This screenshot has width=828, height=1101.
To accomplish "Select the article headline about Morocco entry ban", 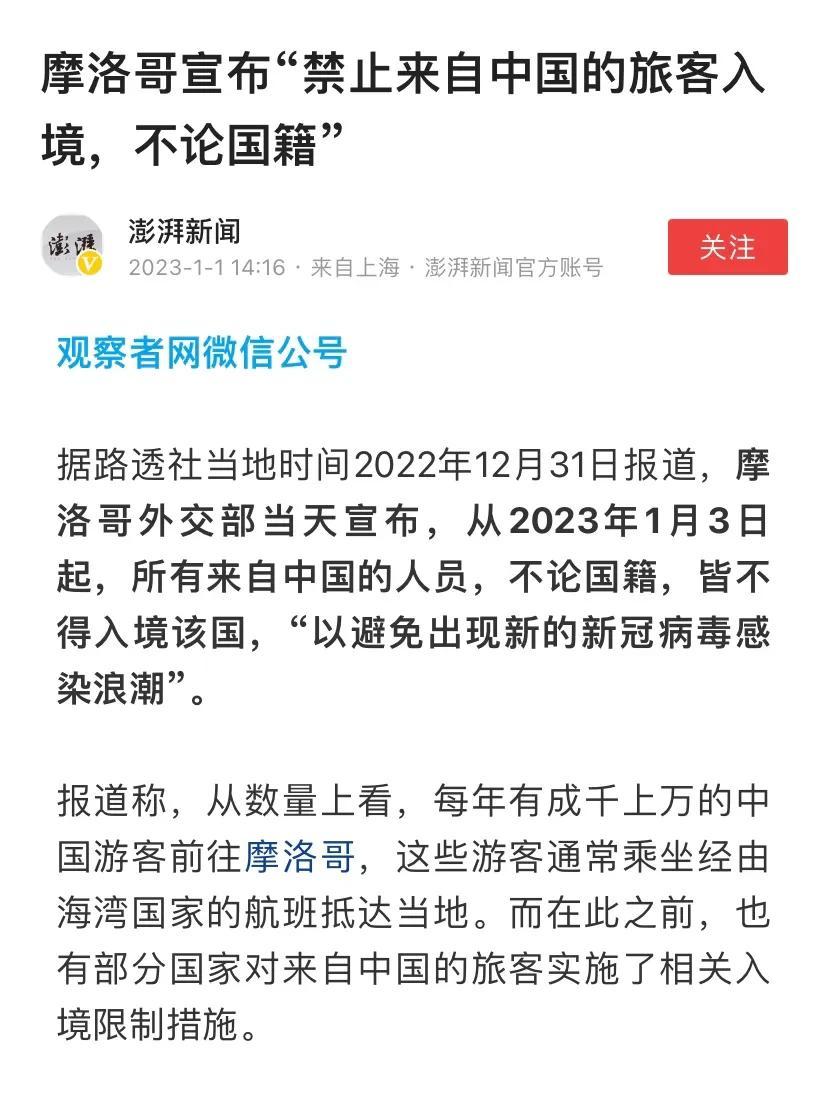I will pyautogui.click(x=400, y=100).
